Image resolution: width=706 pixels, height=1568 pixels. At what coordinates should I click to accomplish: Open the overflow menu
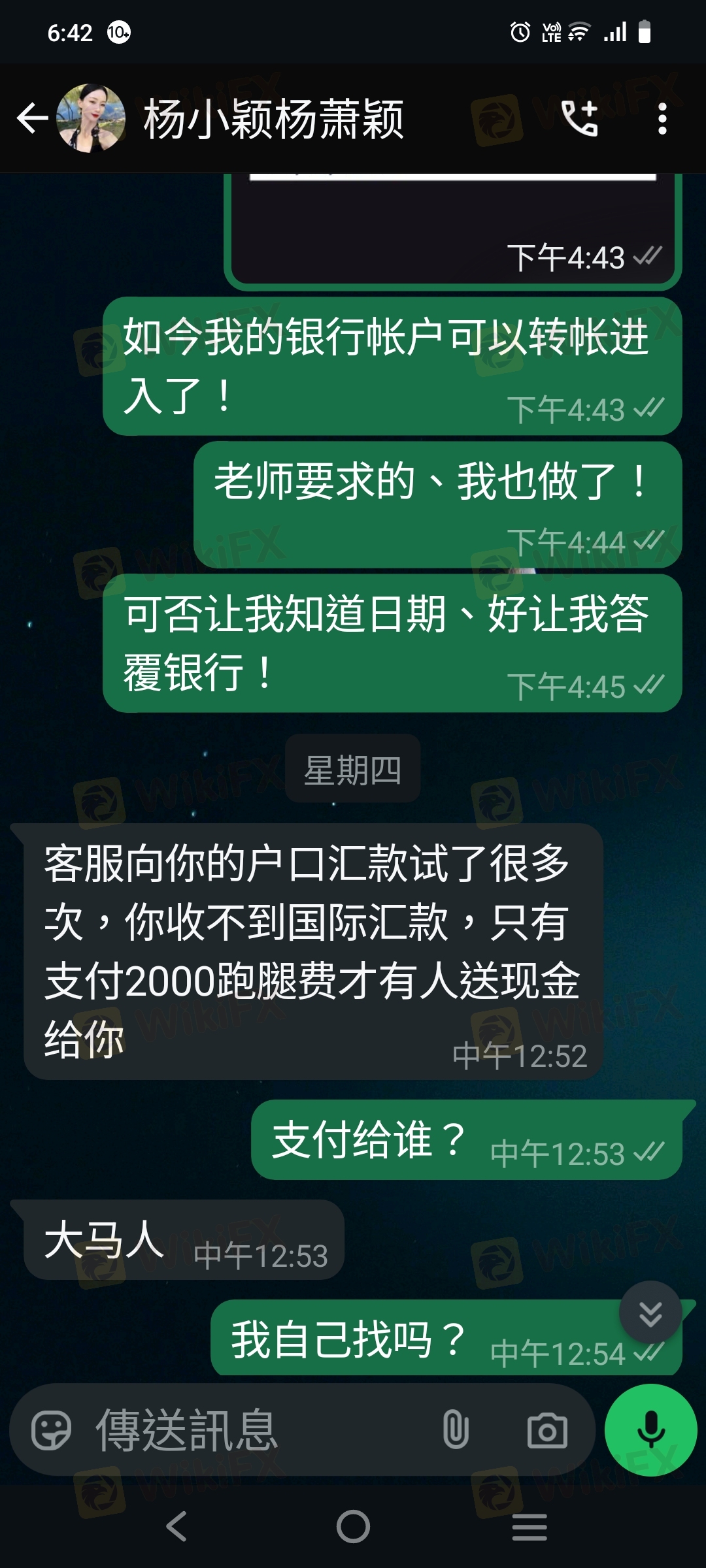tap(662, 119)
